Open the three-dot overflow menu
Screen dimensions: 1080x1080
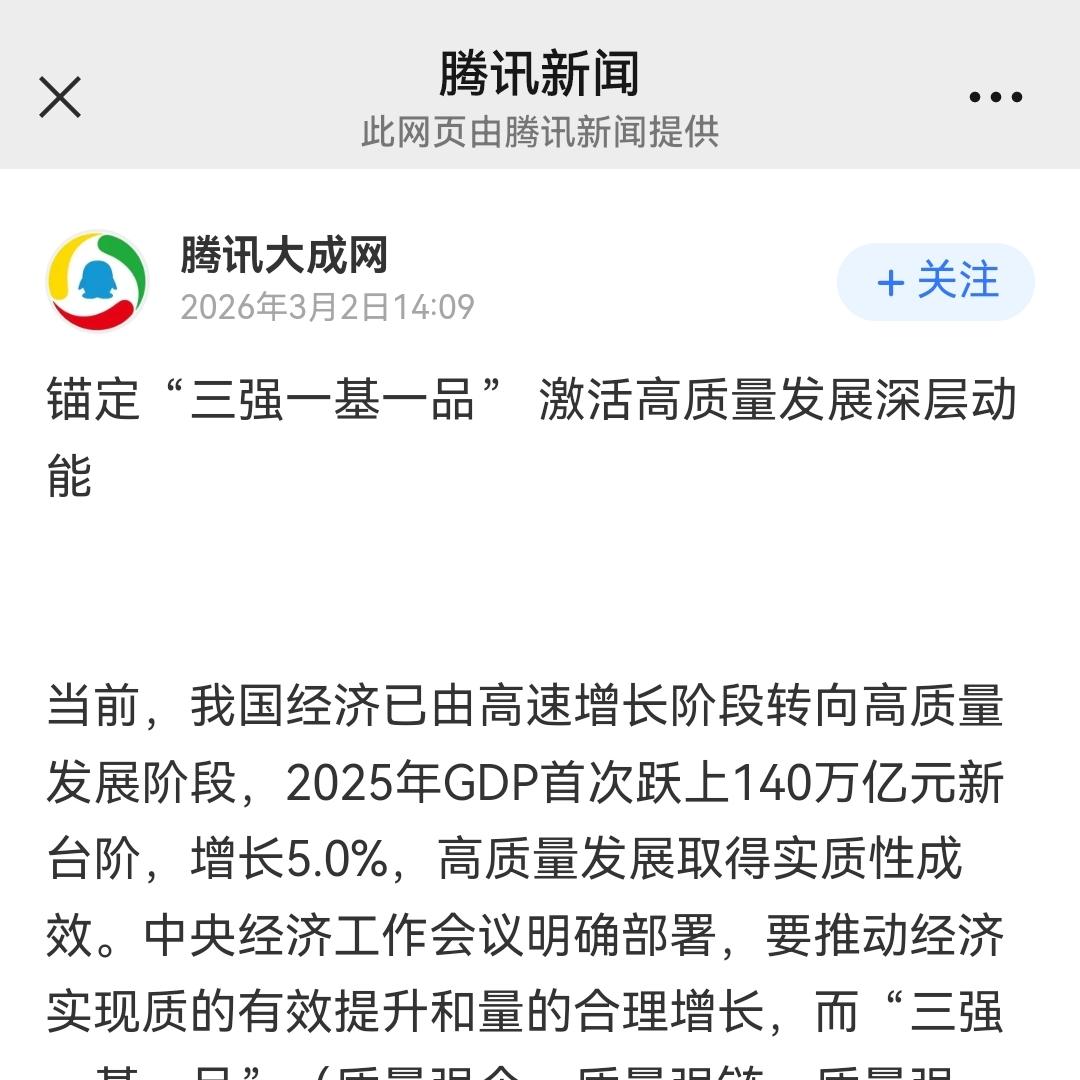coord(995,98)
